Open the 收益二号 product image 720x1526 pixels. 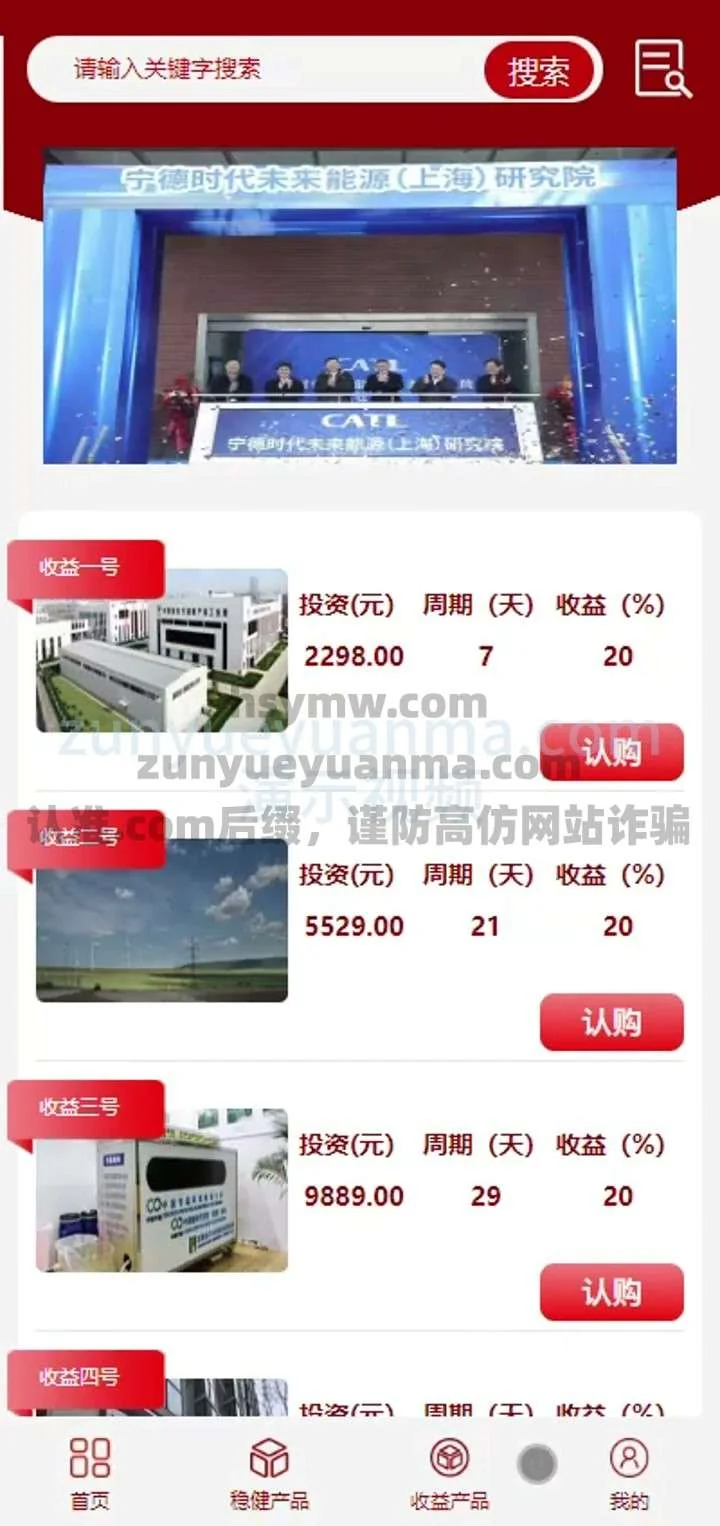pyautogui.click(x=162, y=920)
